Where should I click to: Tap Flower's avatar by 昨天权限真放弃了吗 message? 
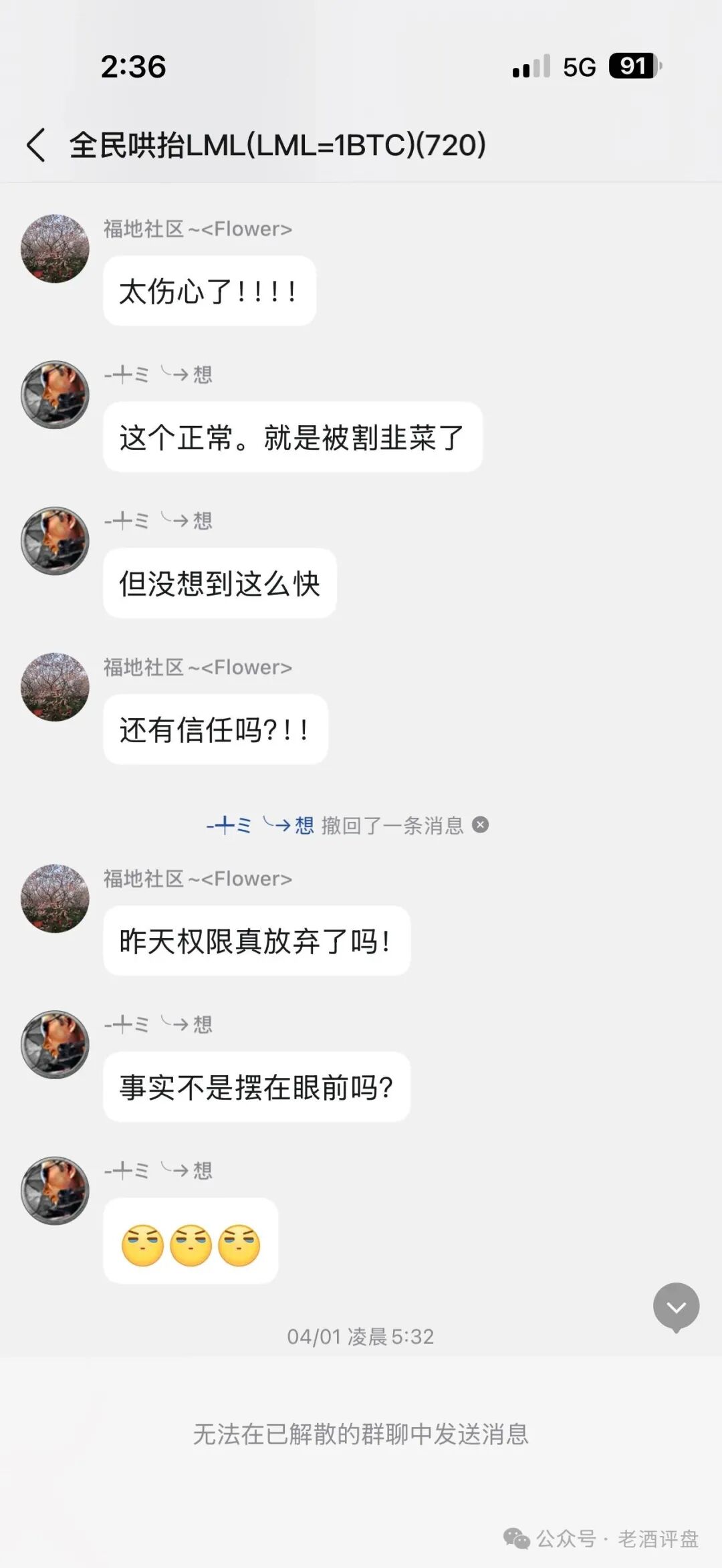click(x=55, y=899)
